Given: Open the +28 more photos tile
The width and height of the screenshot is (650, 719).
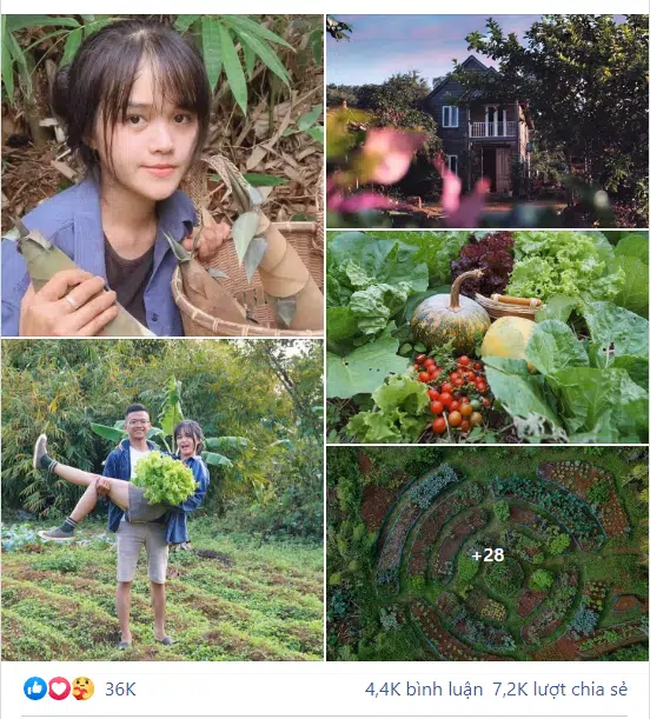Looking at the screenshot, I should (x=487, y=553).
